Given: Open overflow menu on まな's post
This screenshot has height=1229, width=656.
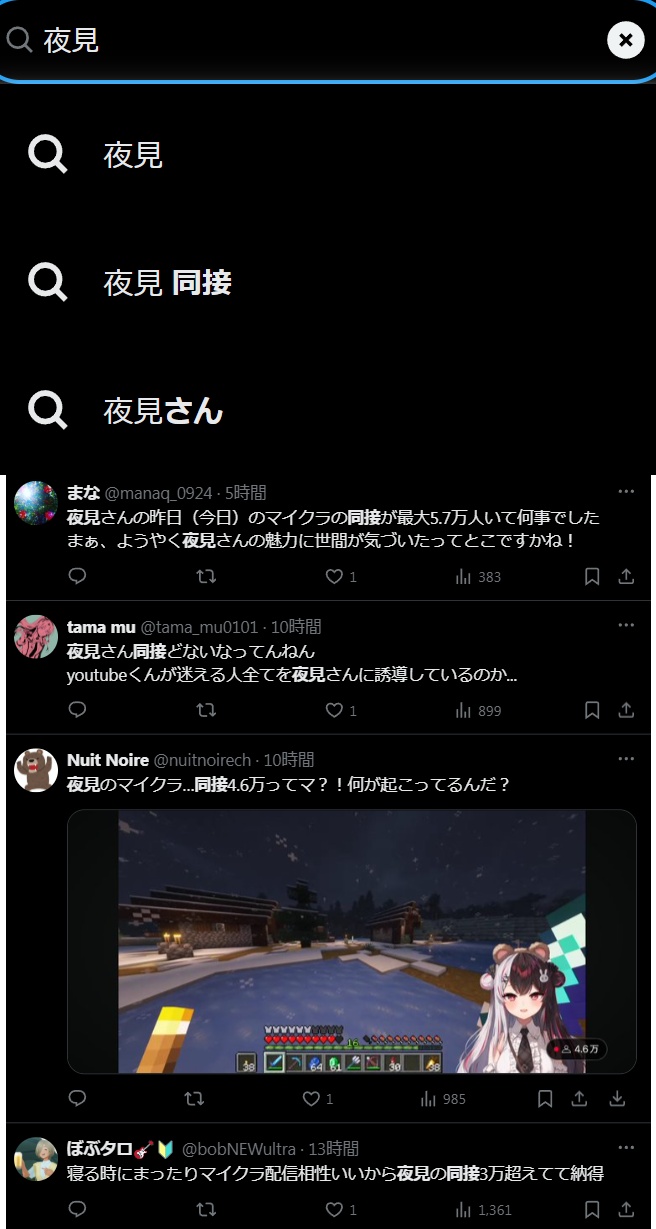Looking at the screenshot, I should click(626, 491).
